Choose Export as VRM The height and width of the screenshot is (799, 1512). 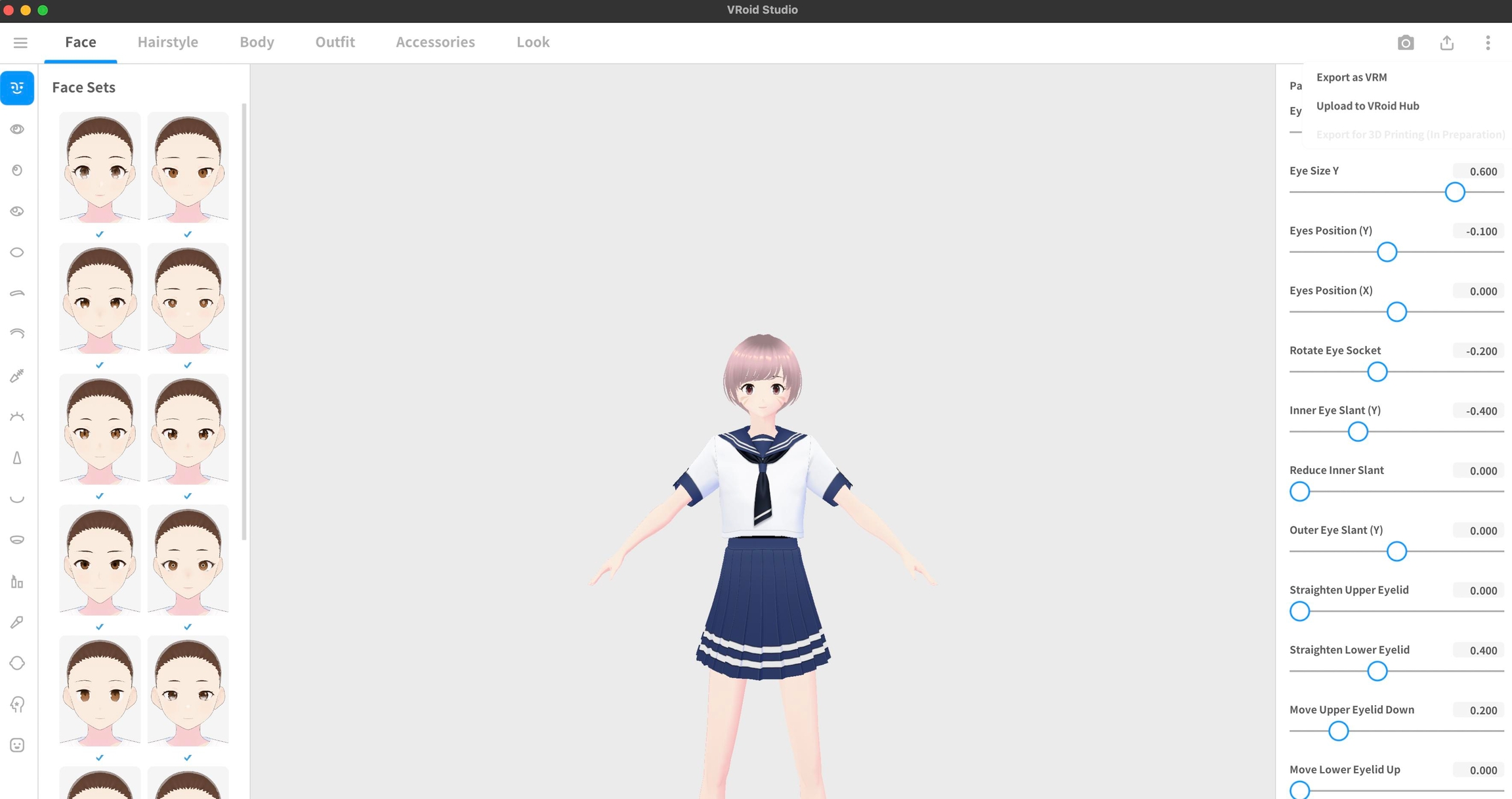click(x=1351, y=77)
